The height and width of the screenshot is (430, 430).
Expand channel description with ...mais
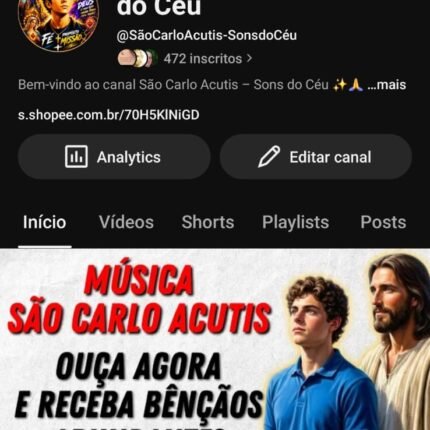[x=387, y=85]
